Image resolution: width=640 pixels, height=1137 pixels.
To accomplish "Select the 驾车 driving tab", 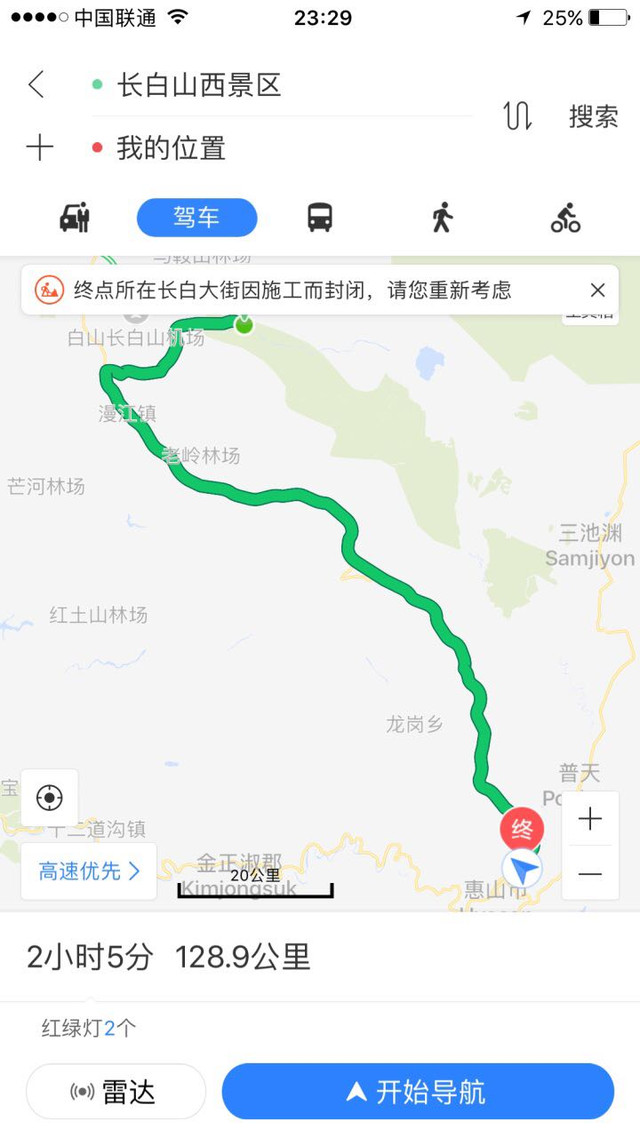I will click(x=197, y=217).
